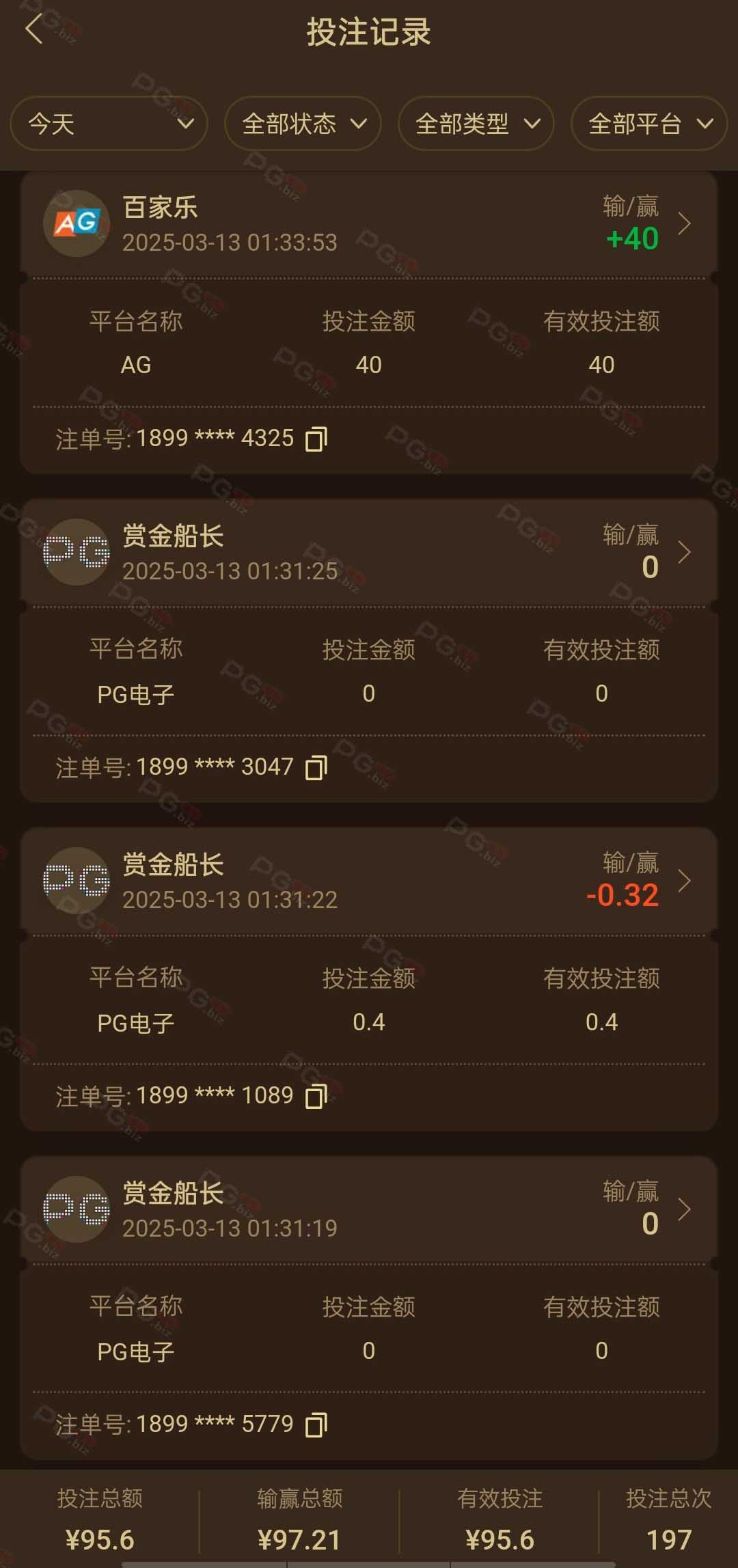Open the 百家乐 bet record at 01:33:53
This screenshot has height=1568, width=738.
tap(369, 224)
